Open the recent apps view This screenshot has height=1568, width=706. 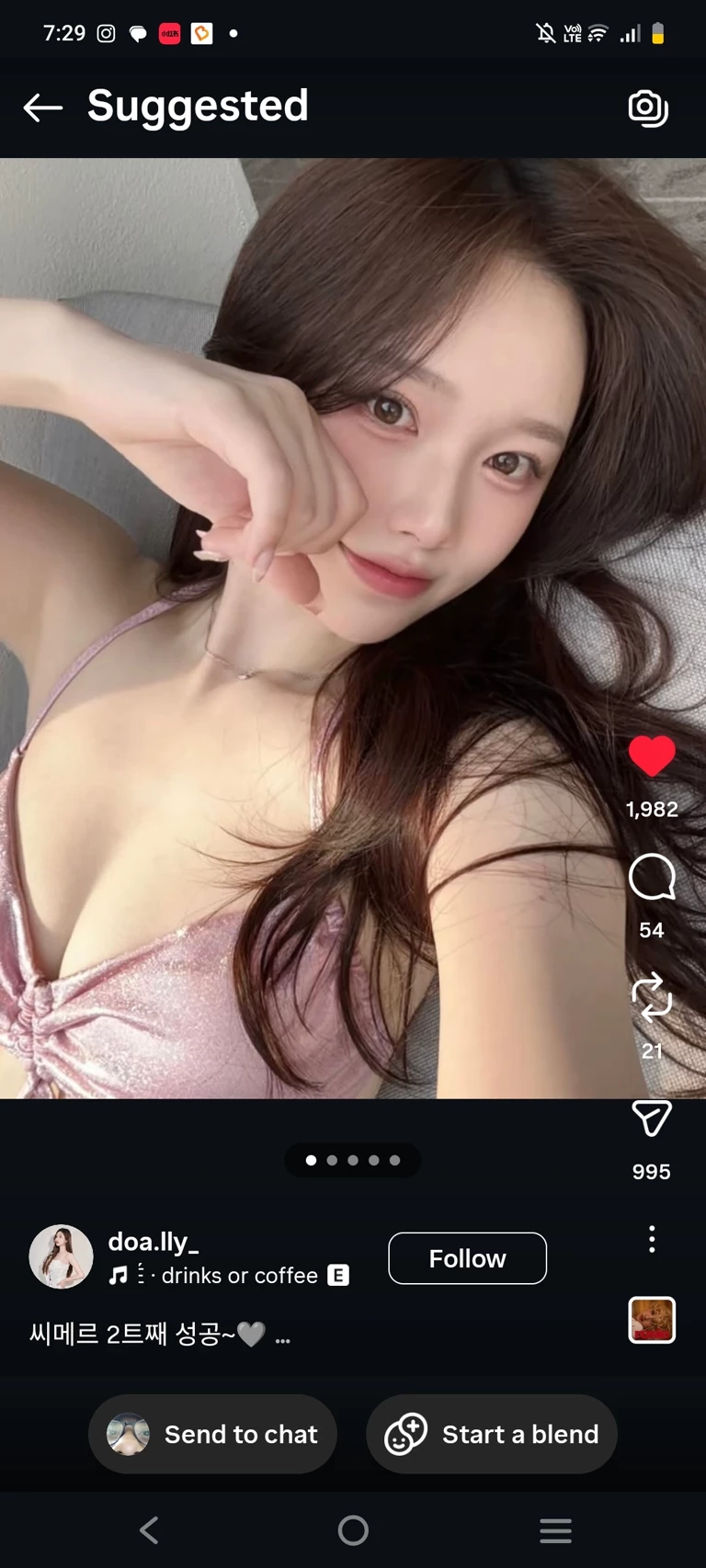555,1530
